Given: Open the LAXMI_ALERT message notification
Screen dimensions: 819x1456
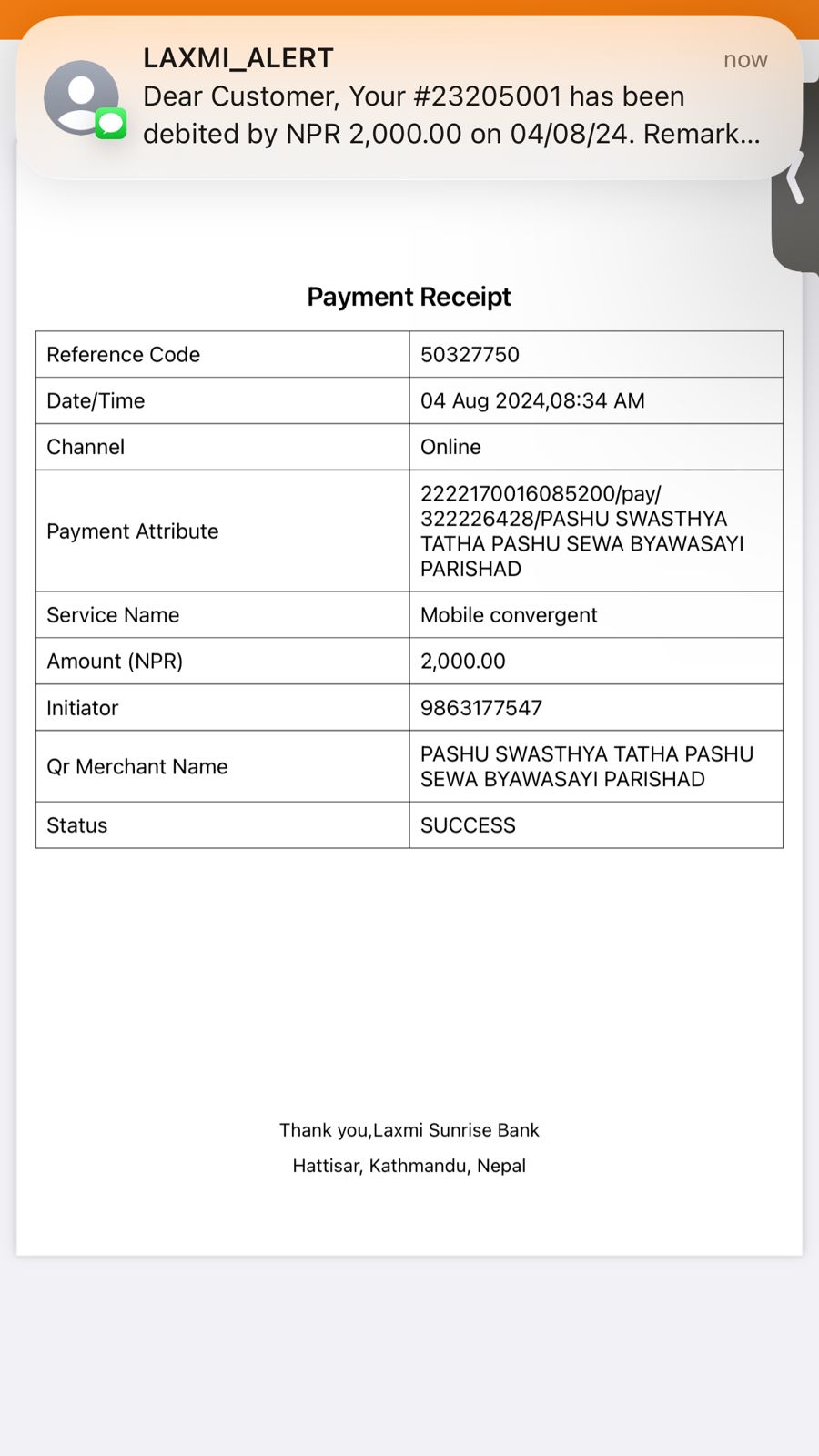Looking at the screenshot, I should [409, 97].
